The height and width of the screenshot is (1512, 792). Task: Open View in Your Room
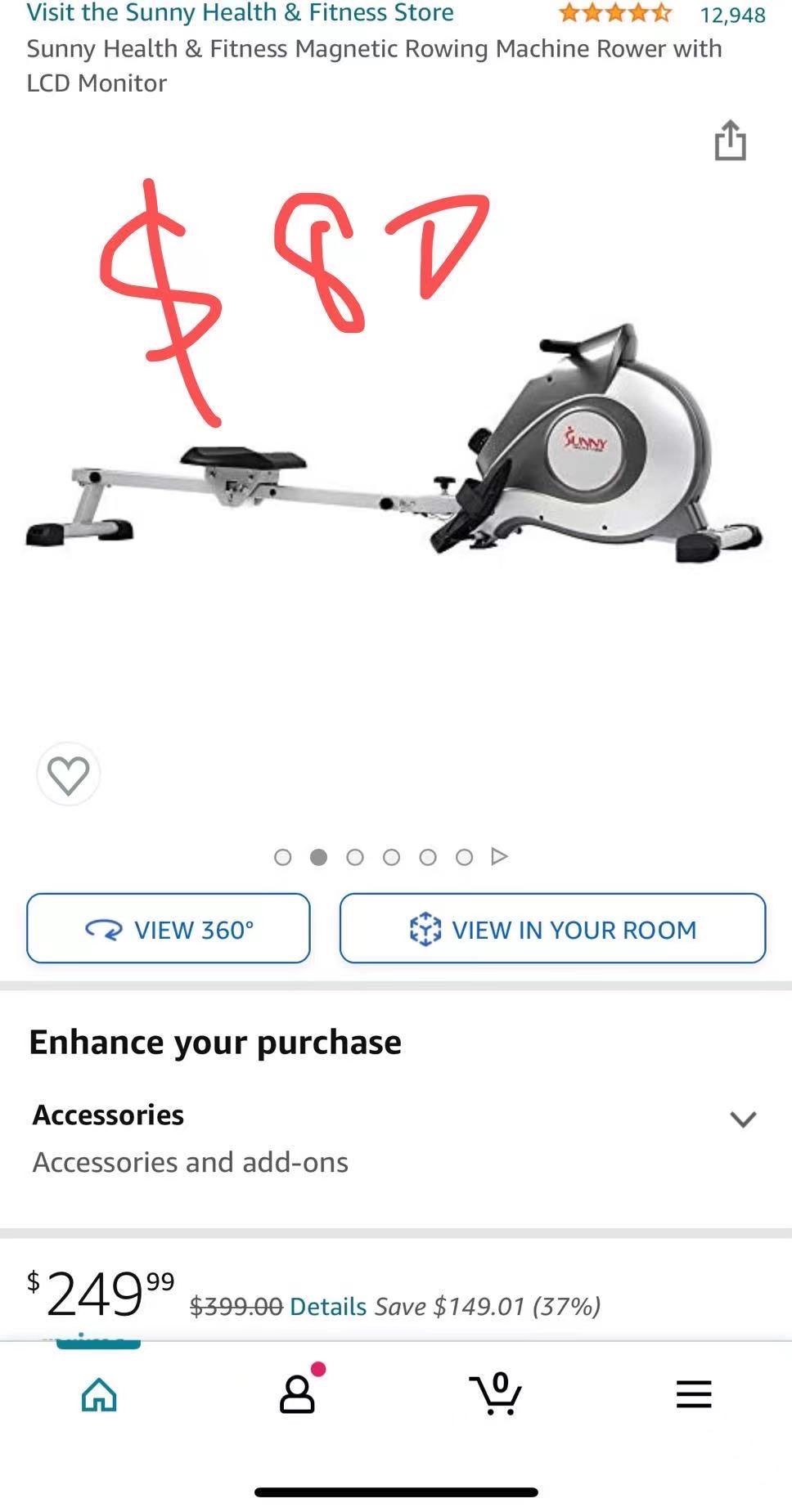coord(552,928)
